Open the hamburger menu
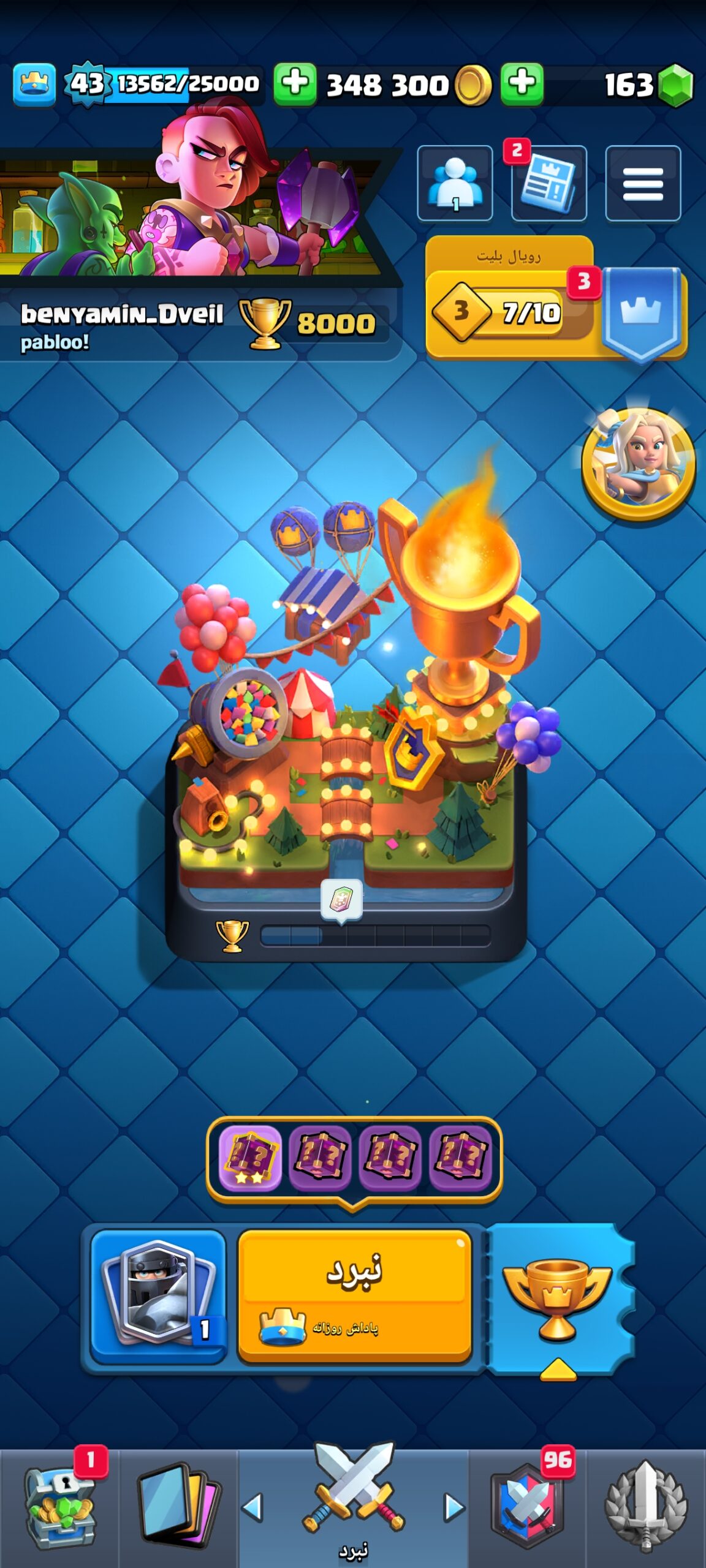706x1568 pixels. point(643,183)
